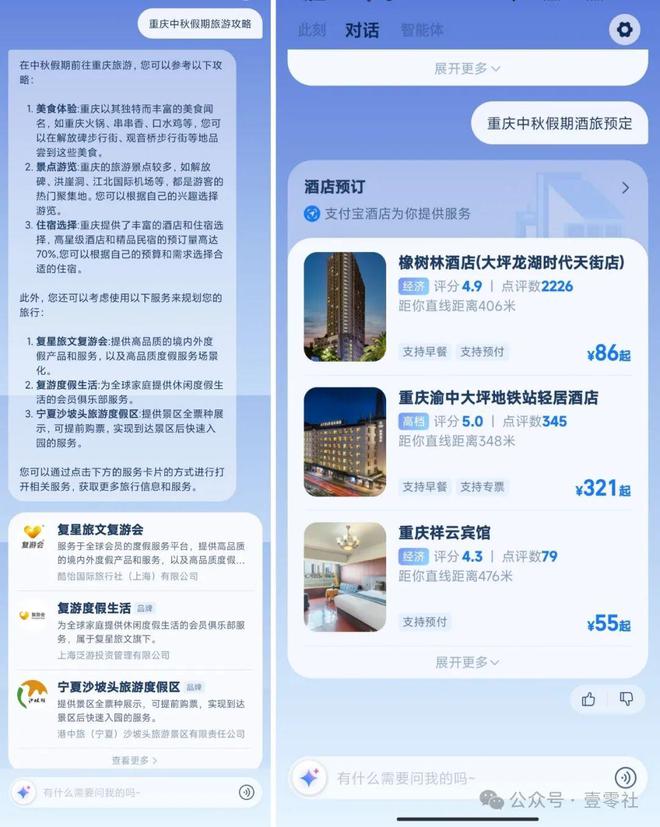Screen dimensions: 660x827
Task: Expand the collapsed 展开更多 at the top
Action: 467,68
